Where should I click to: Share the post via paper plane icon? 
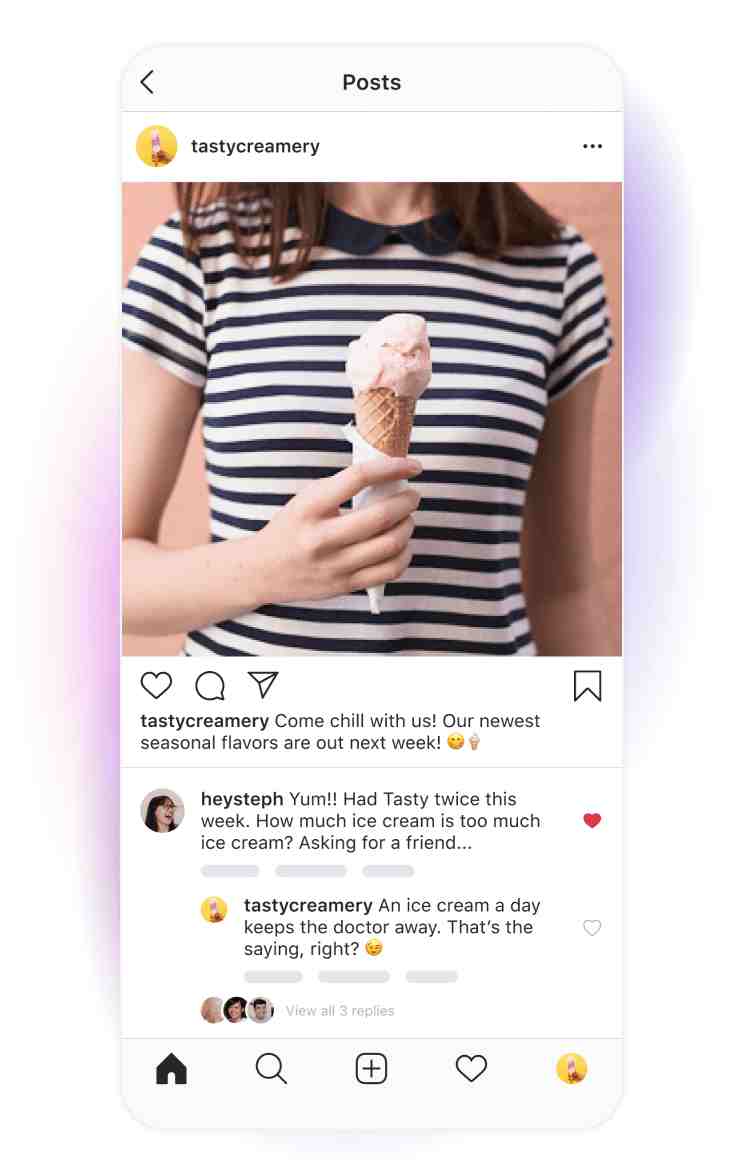click(263, 684)
